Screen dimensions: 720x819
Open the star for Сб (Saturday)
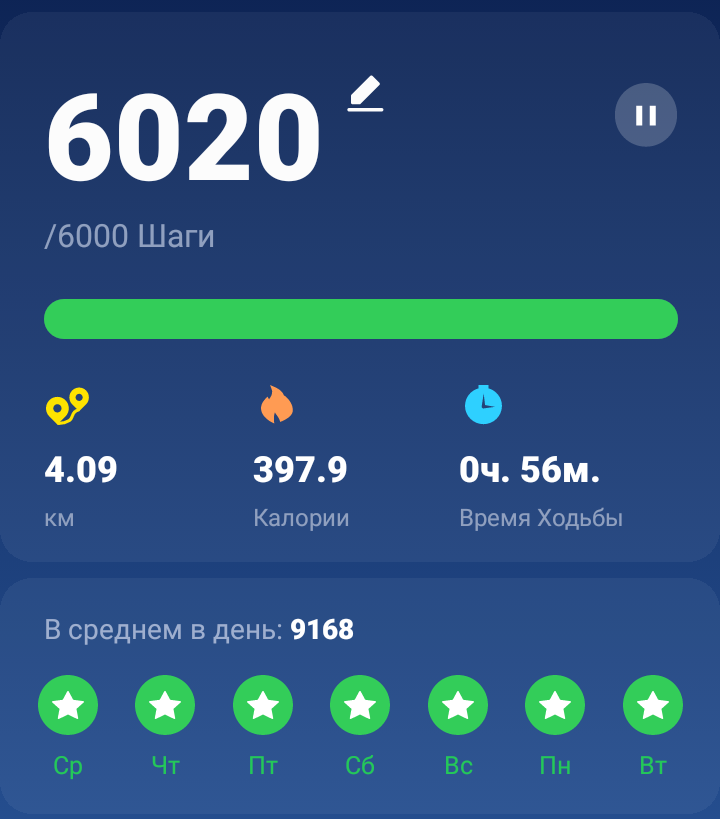pos(360,706)
